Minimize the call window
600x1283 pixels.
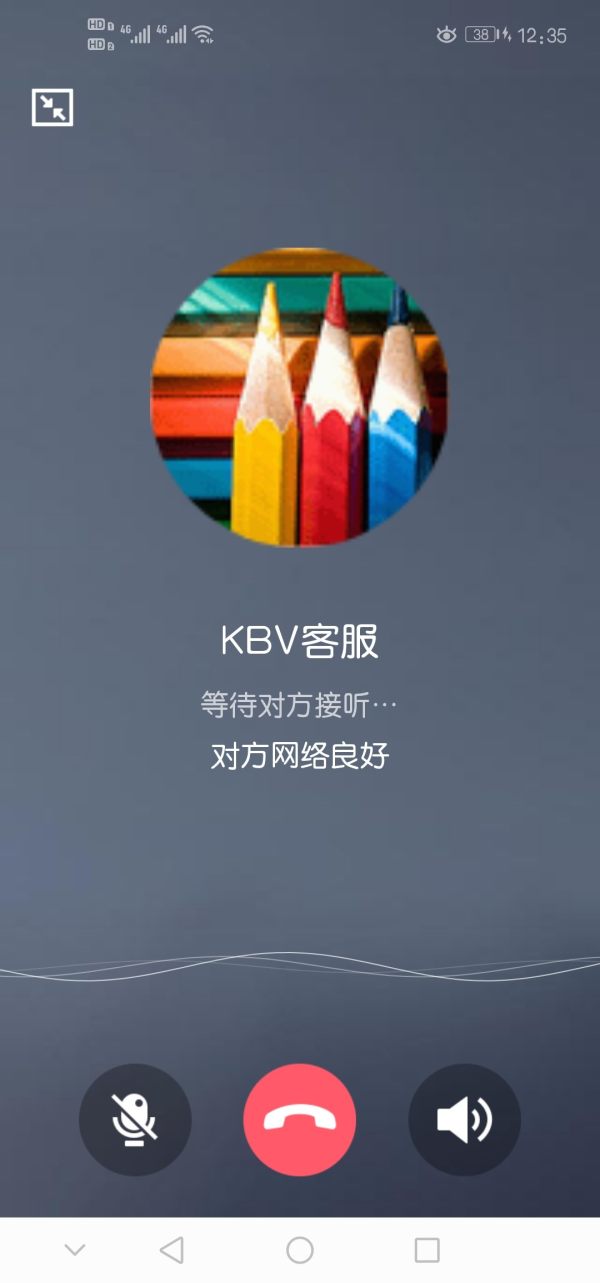[53, 108]
